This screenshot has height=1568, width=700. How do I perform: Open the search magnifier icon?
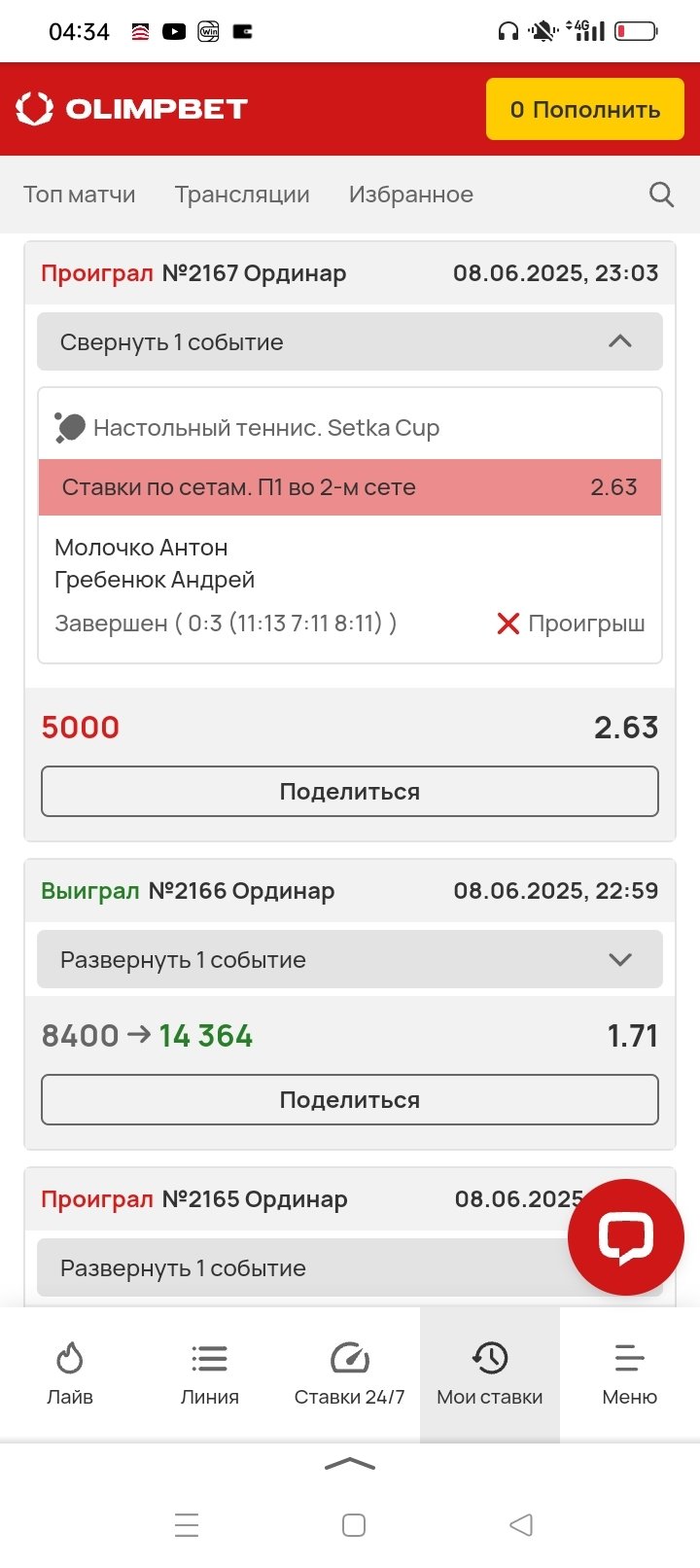pyautogui.click(x=661, y=195)
